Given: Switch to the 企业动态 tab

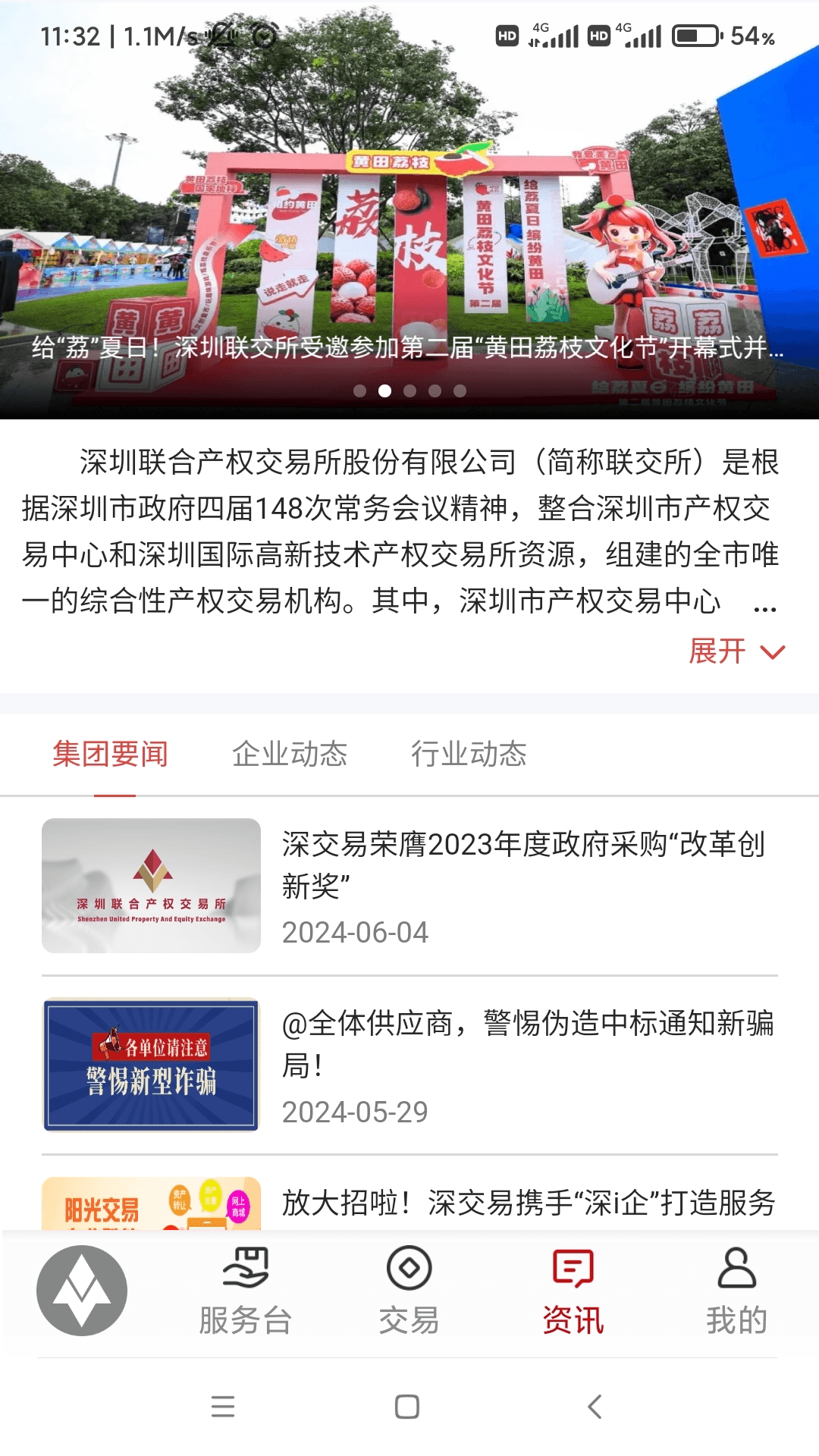Looking at the screenshot, I should coord(292,755).
